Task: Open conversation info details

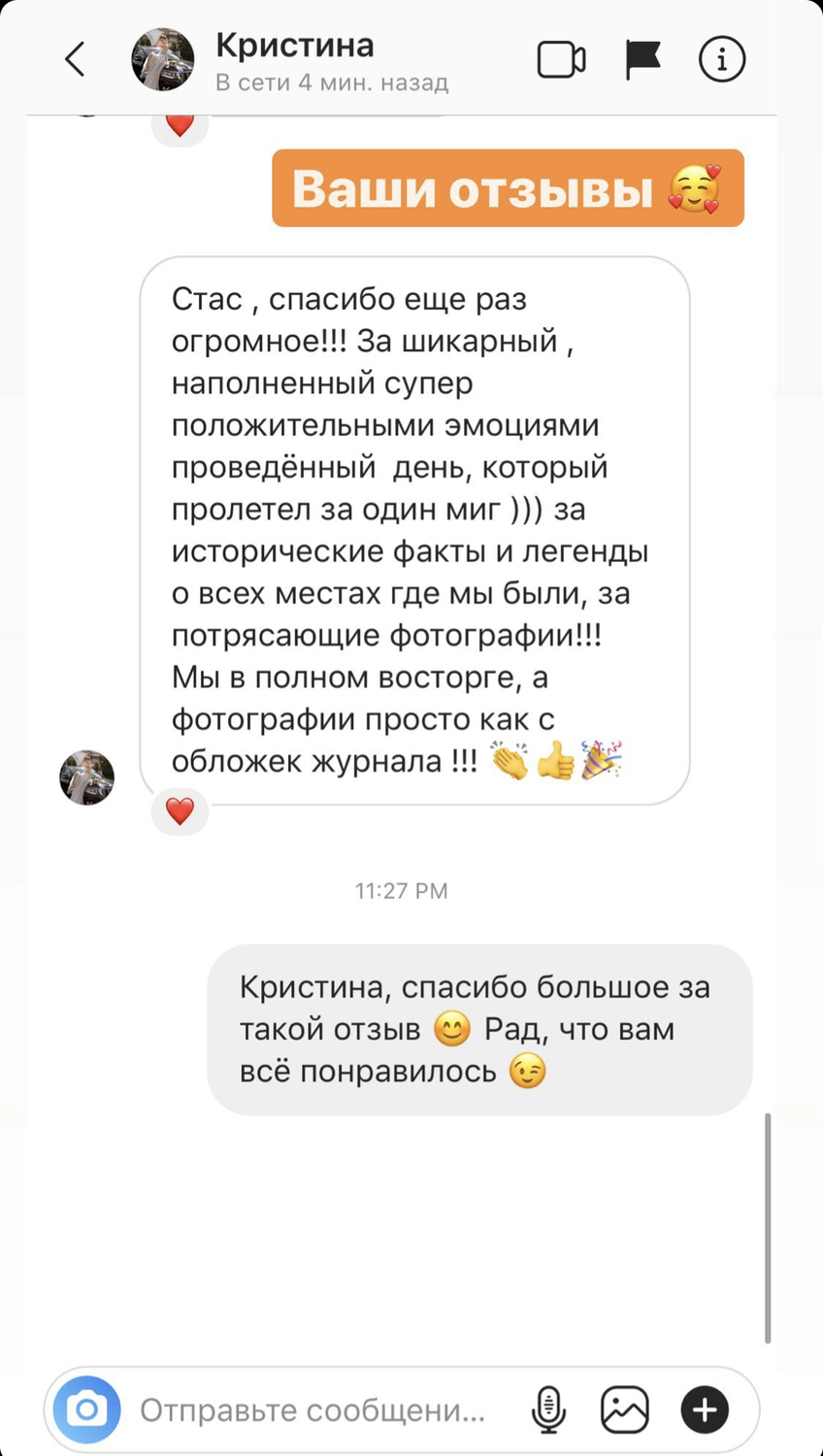Action: (721, 59)
